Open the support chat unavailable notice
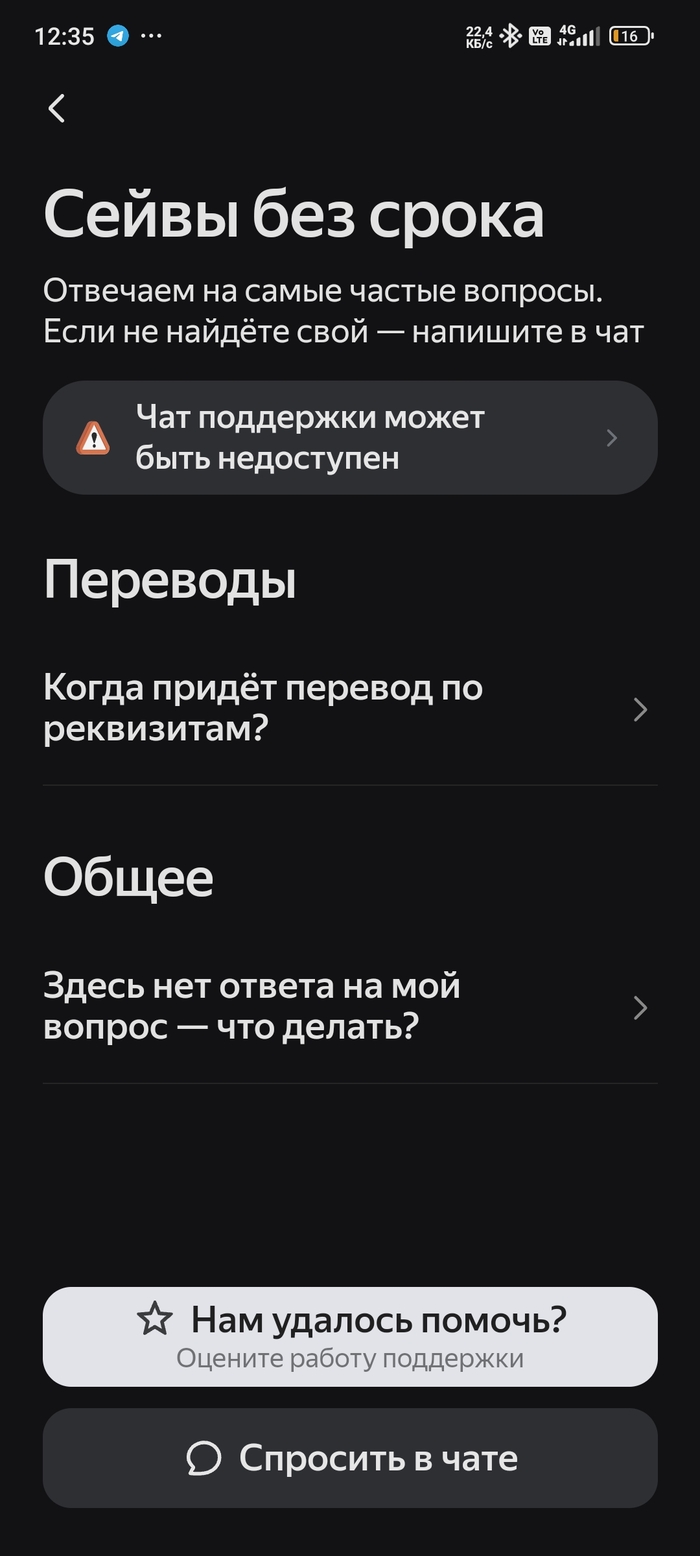 click(349, 437)
